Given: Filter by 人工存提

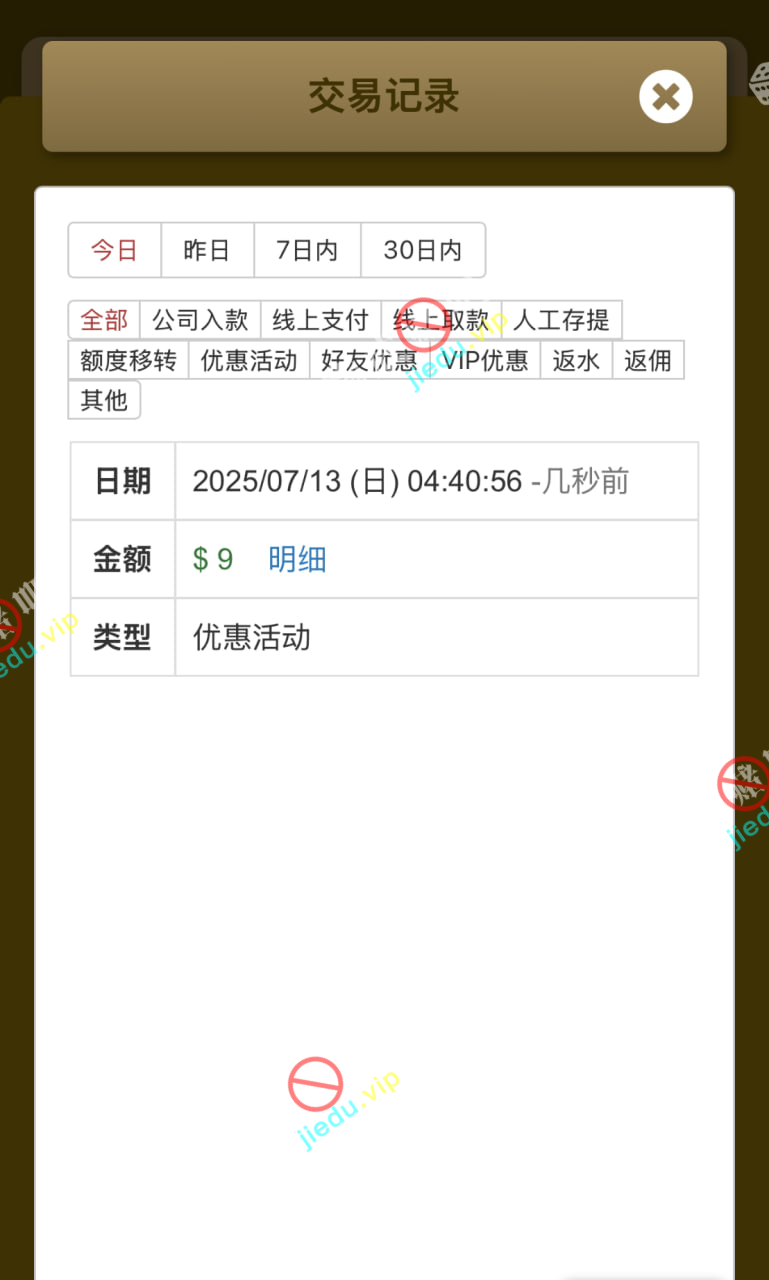Looking at the screenshot, I should point(561,320).
